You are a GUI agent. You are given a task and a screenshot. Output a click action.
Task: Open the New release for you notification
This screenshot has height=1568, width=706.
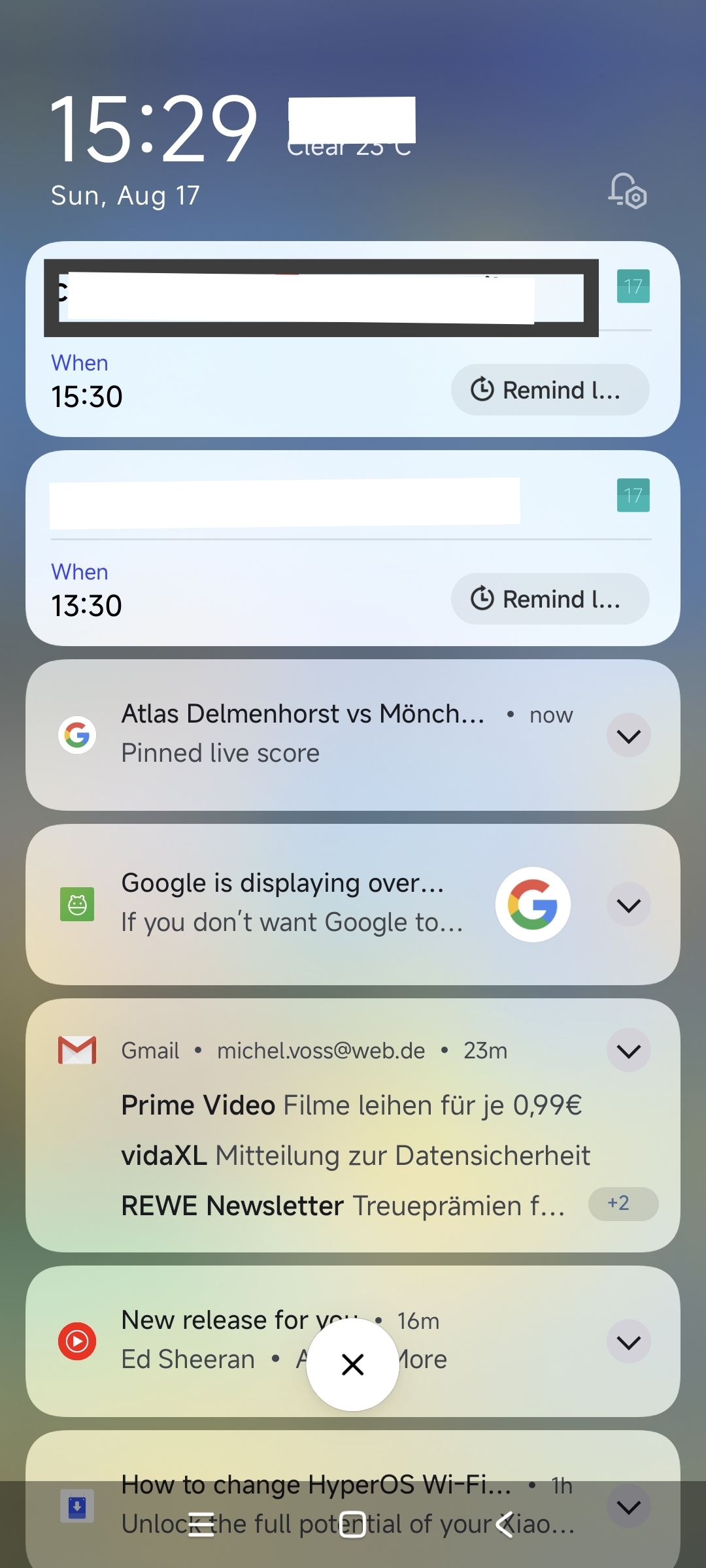pos(353,1341)
